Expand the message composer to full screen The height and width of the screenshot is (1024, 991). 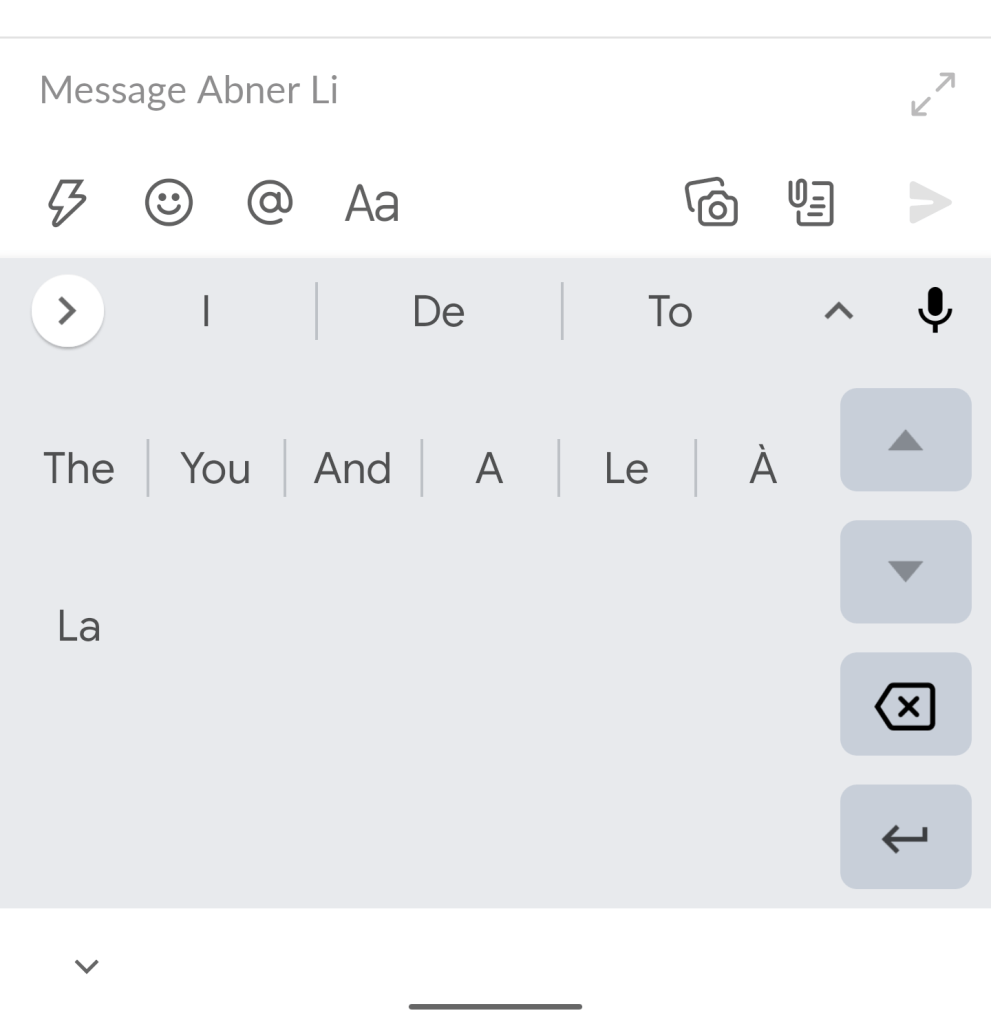tap(933, 94)
